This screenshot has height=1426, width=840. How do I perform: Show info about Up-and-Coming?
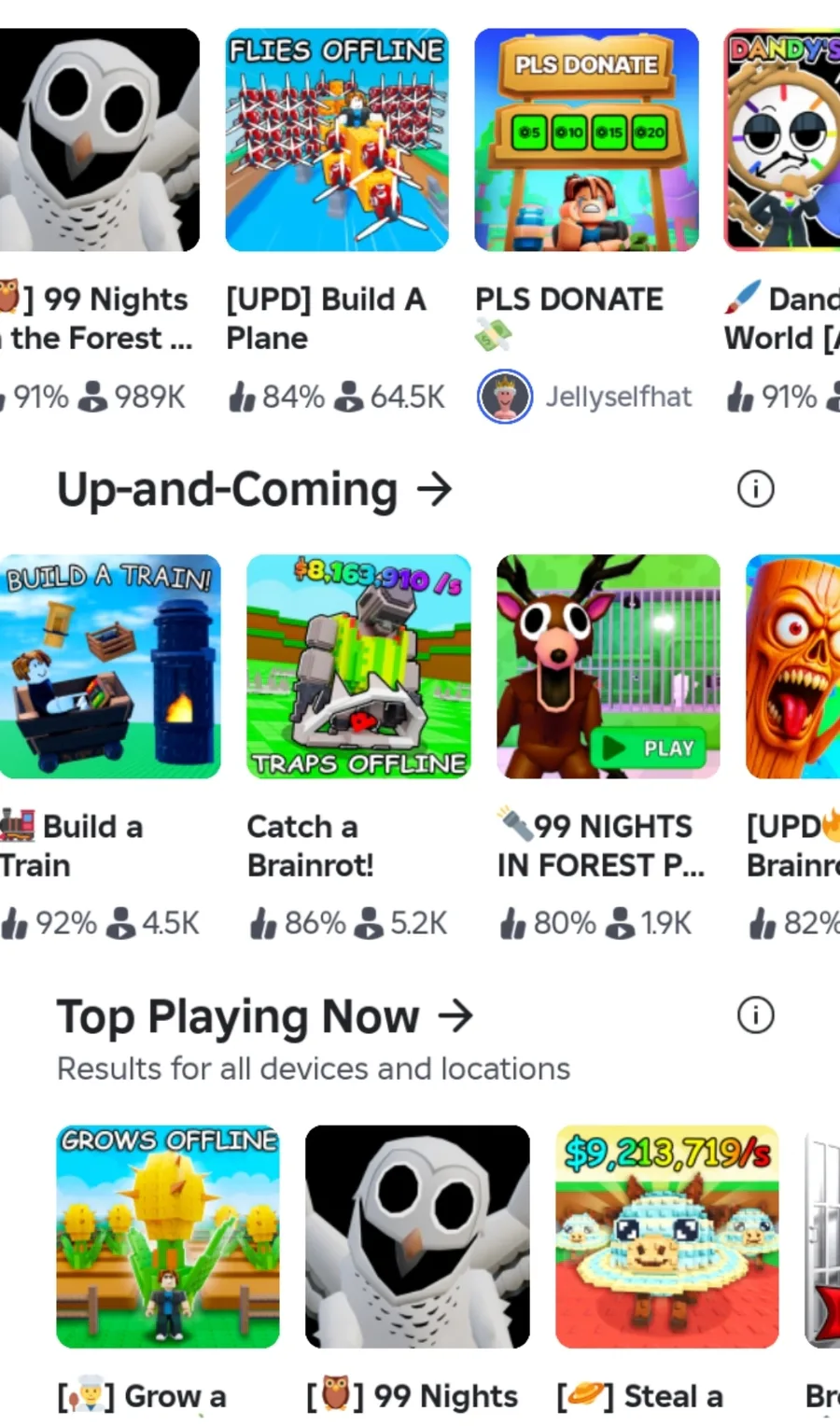click(x=755, y=488)
